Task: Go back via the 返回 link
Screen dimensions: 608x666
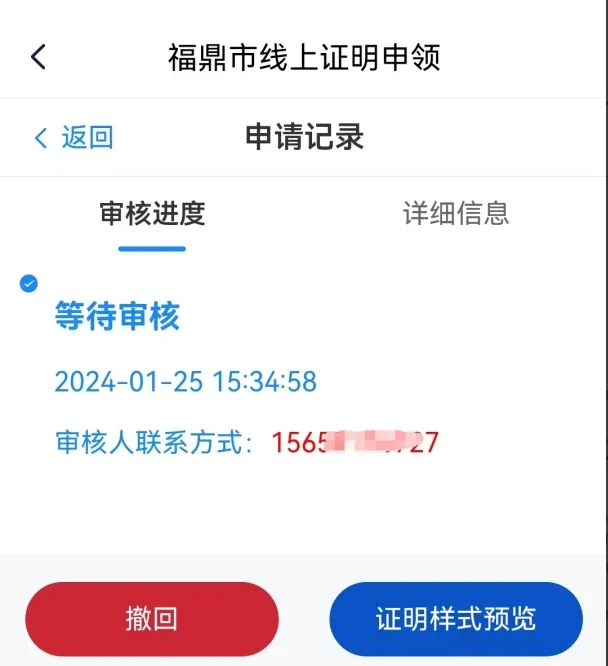Action: [74, 137]
